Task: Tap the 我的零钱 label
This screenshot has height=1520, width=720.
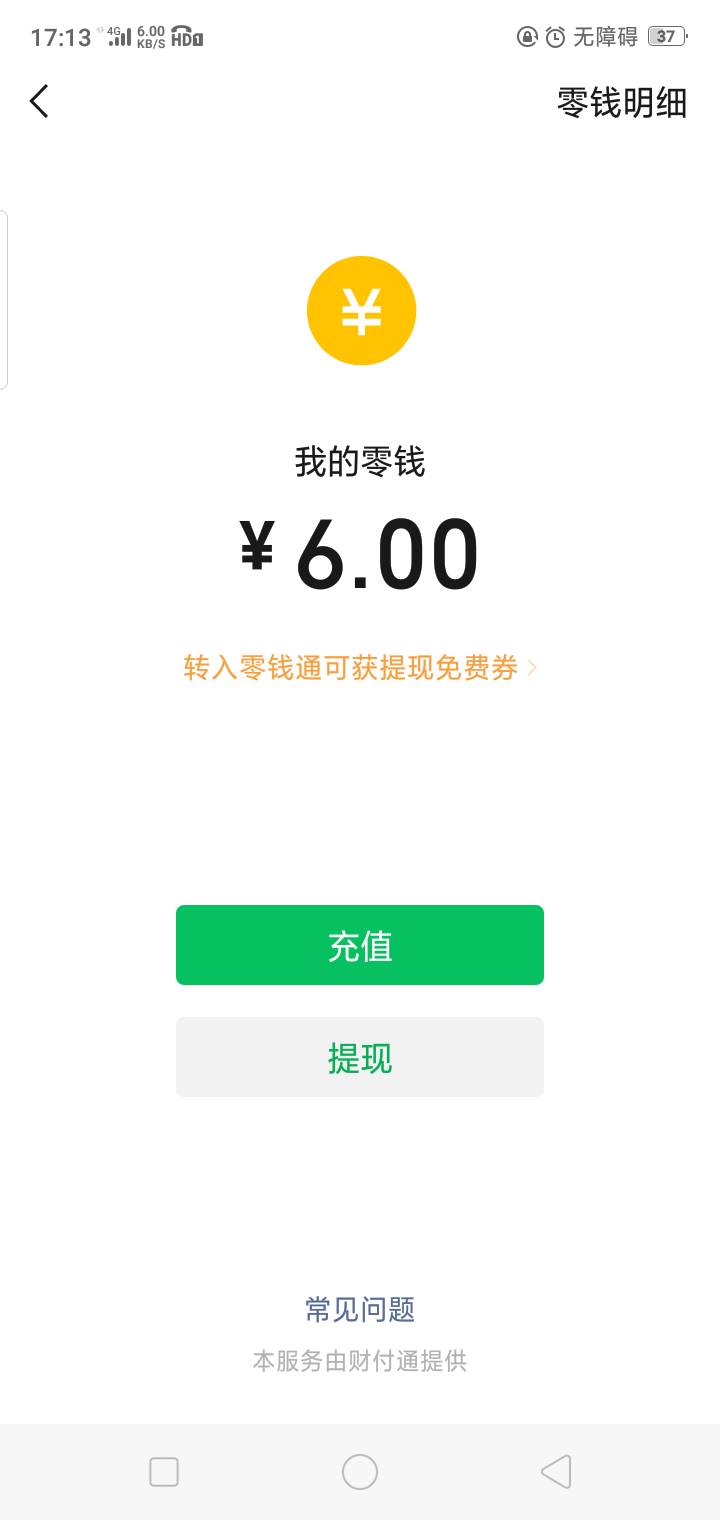Action: (361, 462)
